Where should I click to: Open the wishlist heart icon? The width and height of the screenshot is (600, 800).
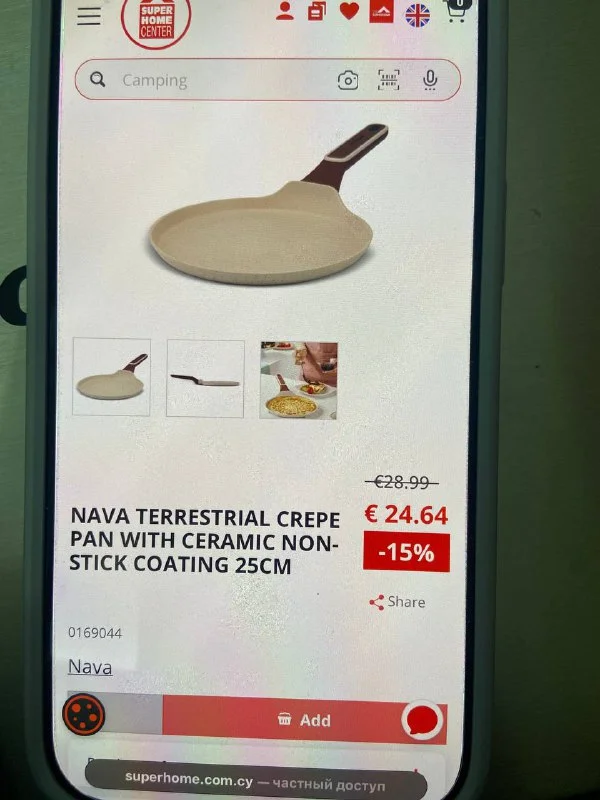pos(348,11)
